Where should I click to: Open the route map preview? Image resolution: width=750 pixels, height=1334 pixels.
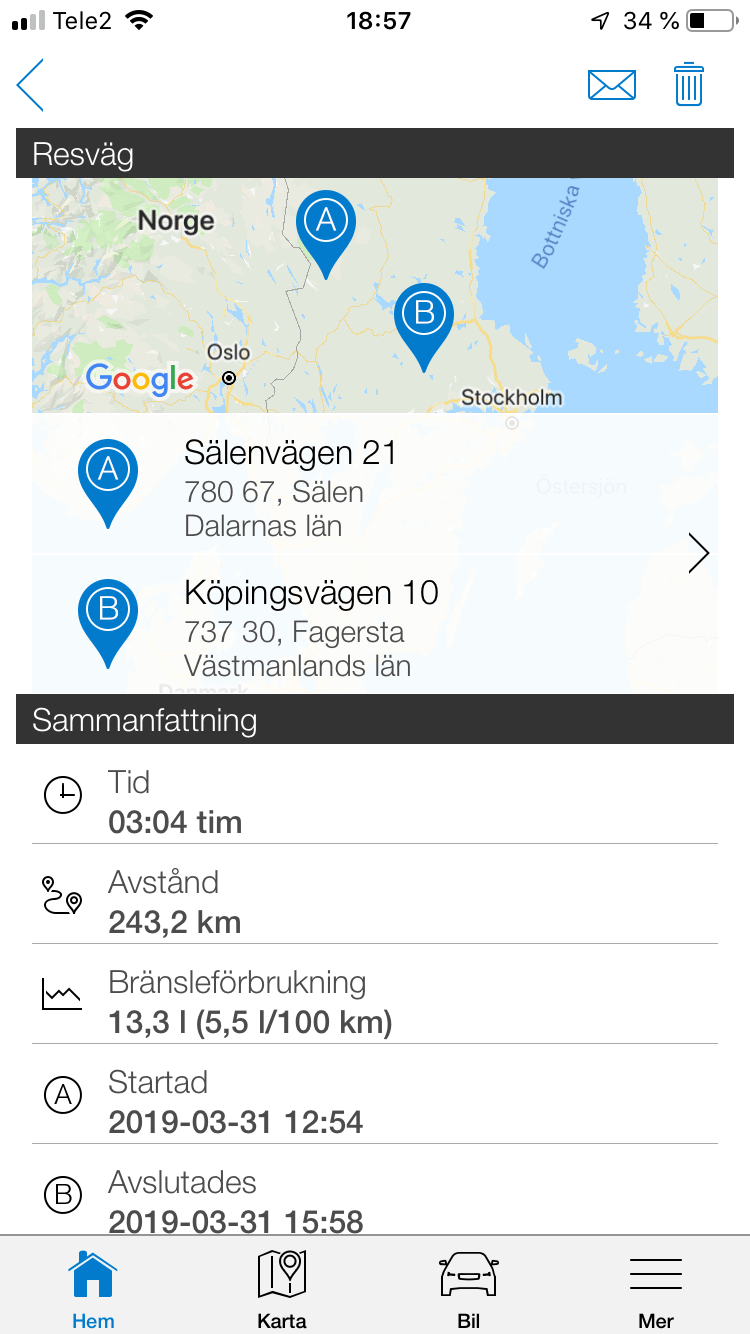[x=375, y=295]
